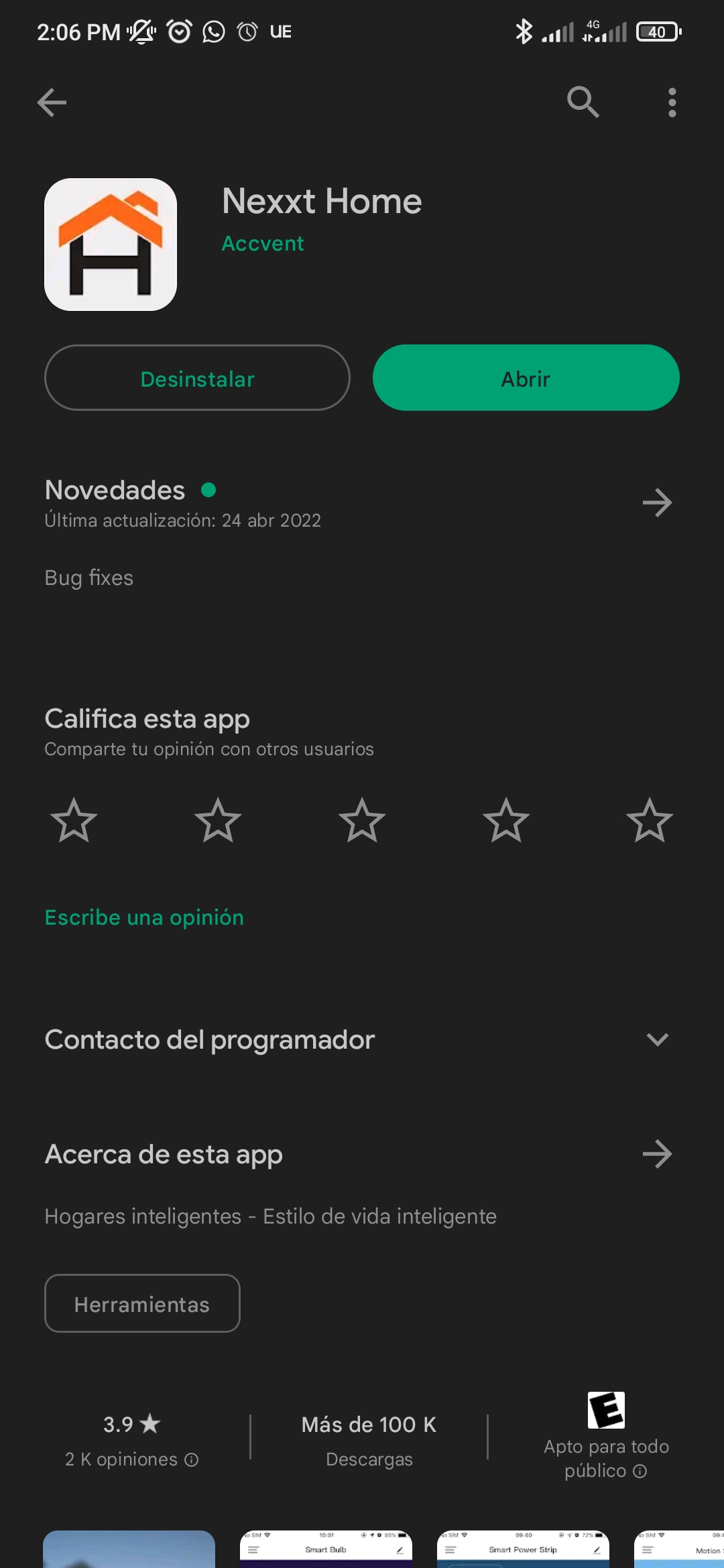The image size is (724, 1568).
Task: Open the Smart Power Strip screenshot
Action: (523, 1549)
